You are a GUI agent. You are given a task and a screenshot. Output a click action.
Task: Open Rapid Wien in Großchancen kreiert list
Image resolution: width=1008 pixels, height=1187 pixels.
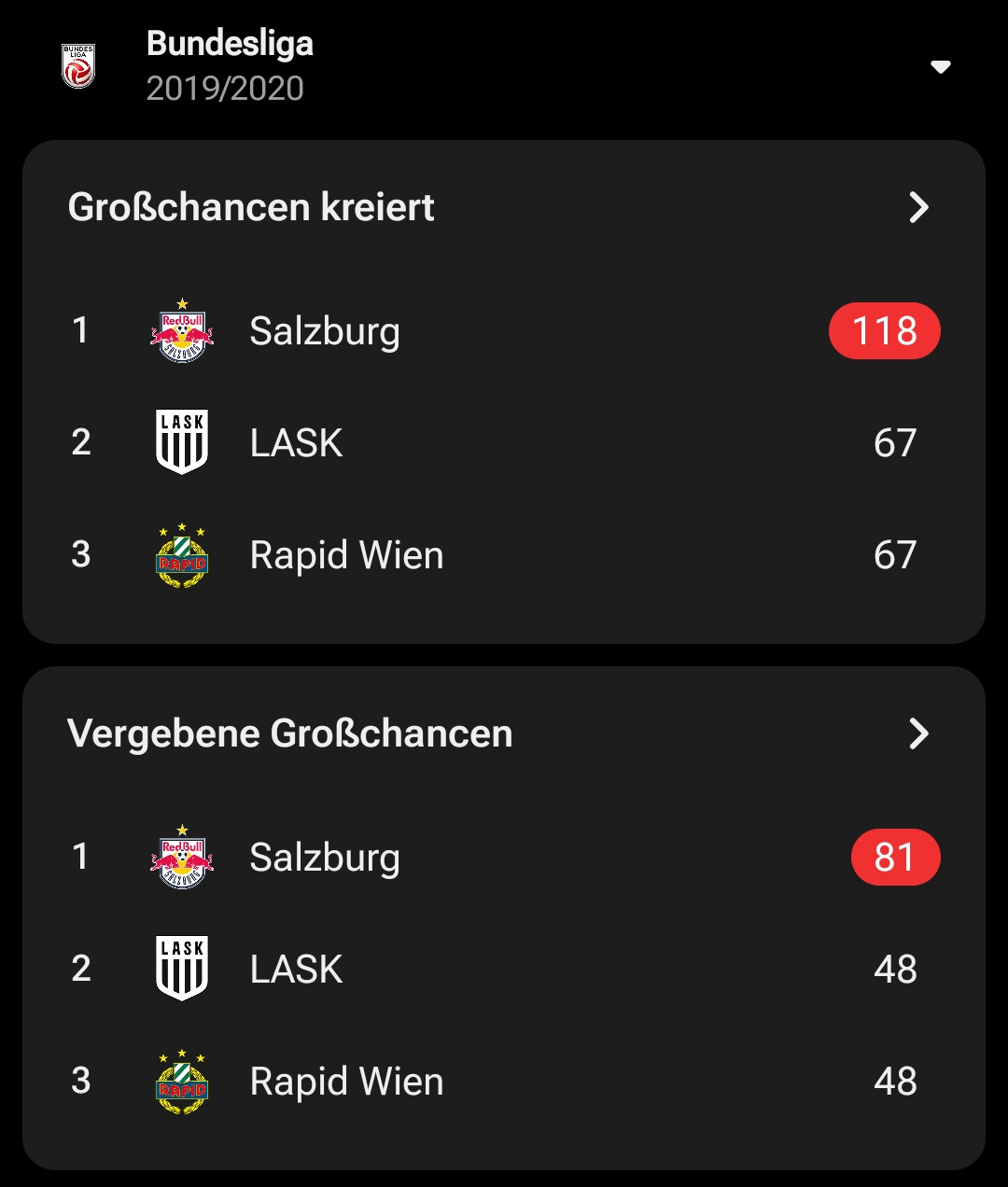point(504,555)
